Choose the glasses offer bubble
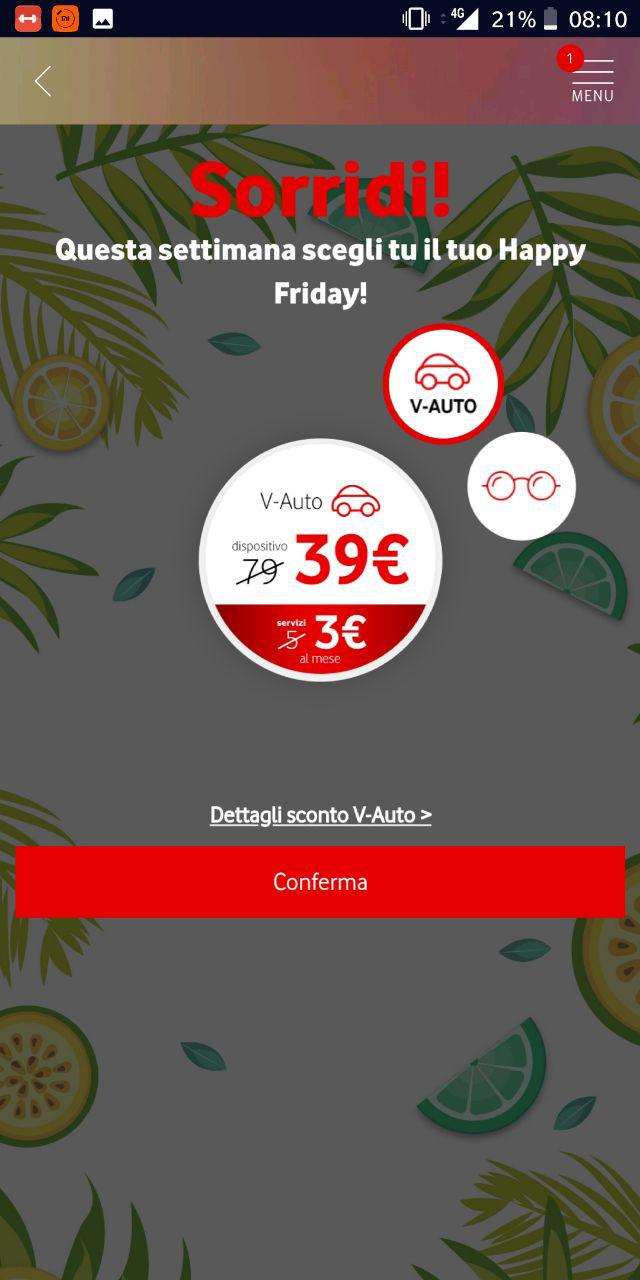Viewport: 640px width, 1280px height. (521, 486)
